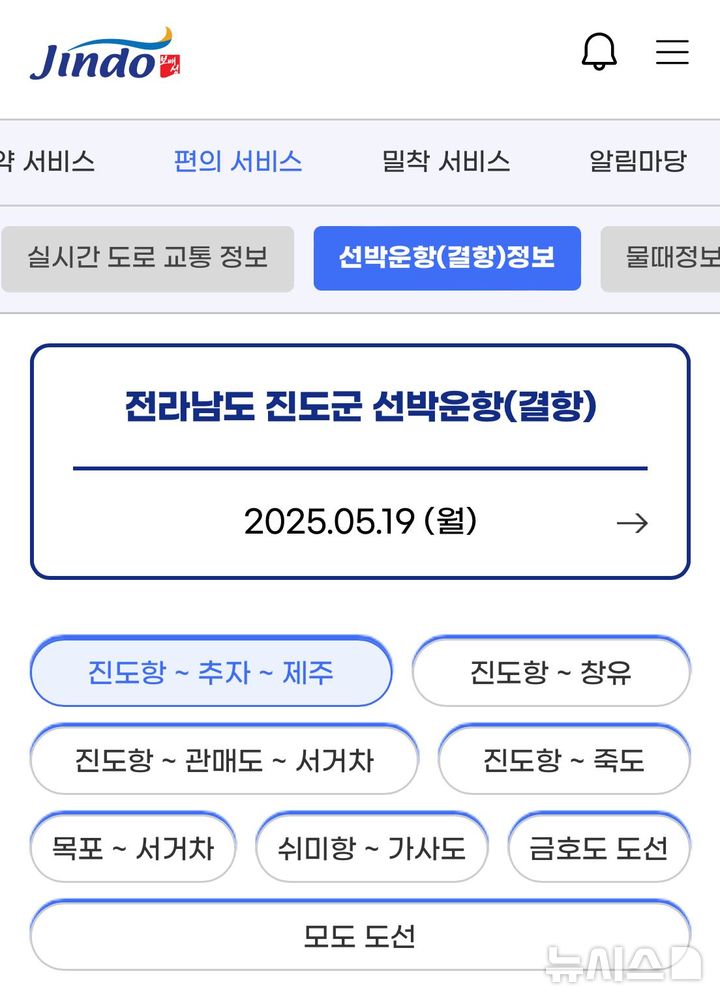Open the hamburger menu icon

click(672, 54)
